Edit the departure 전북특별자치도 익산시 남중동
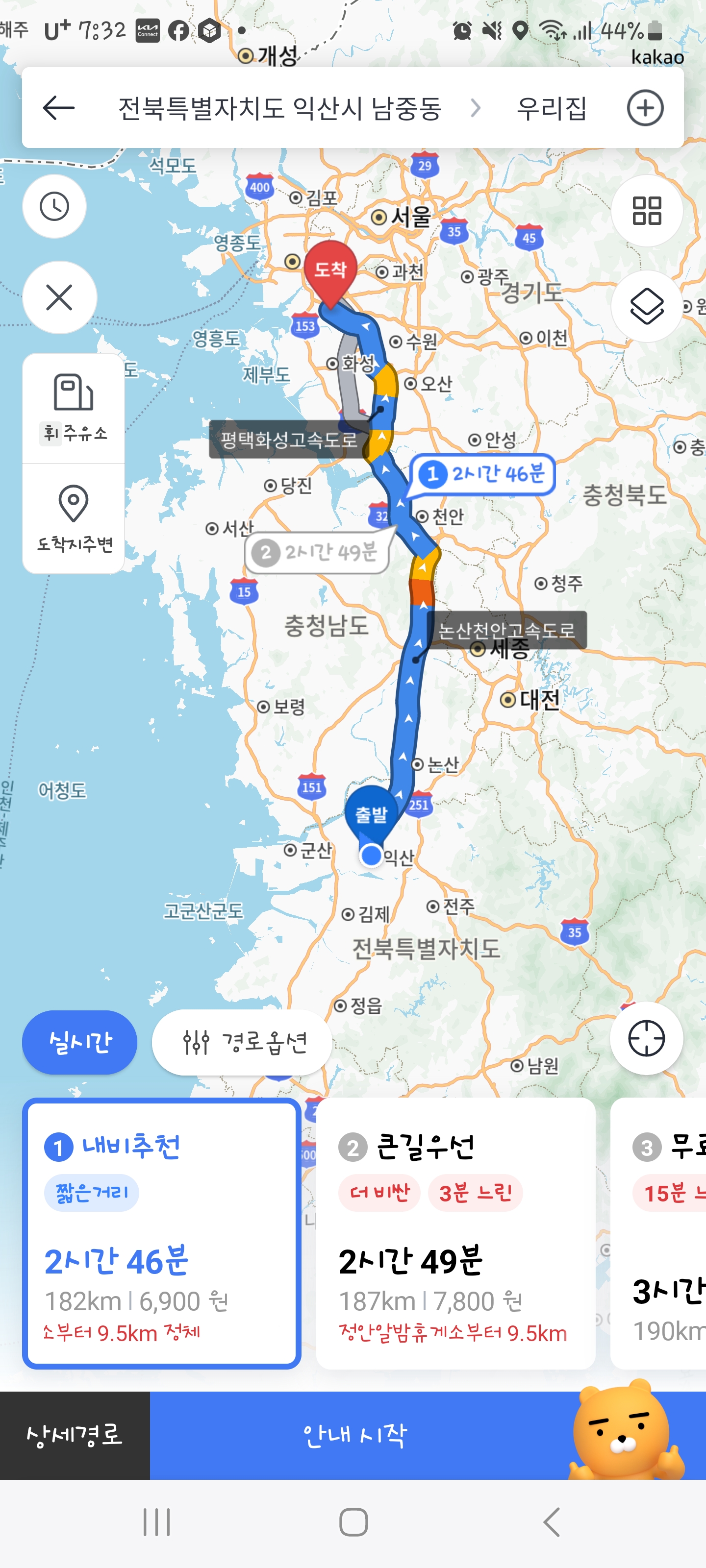Image resolution: width=706 pixels, height=1568 pixels. pos(279,108)
